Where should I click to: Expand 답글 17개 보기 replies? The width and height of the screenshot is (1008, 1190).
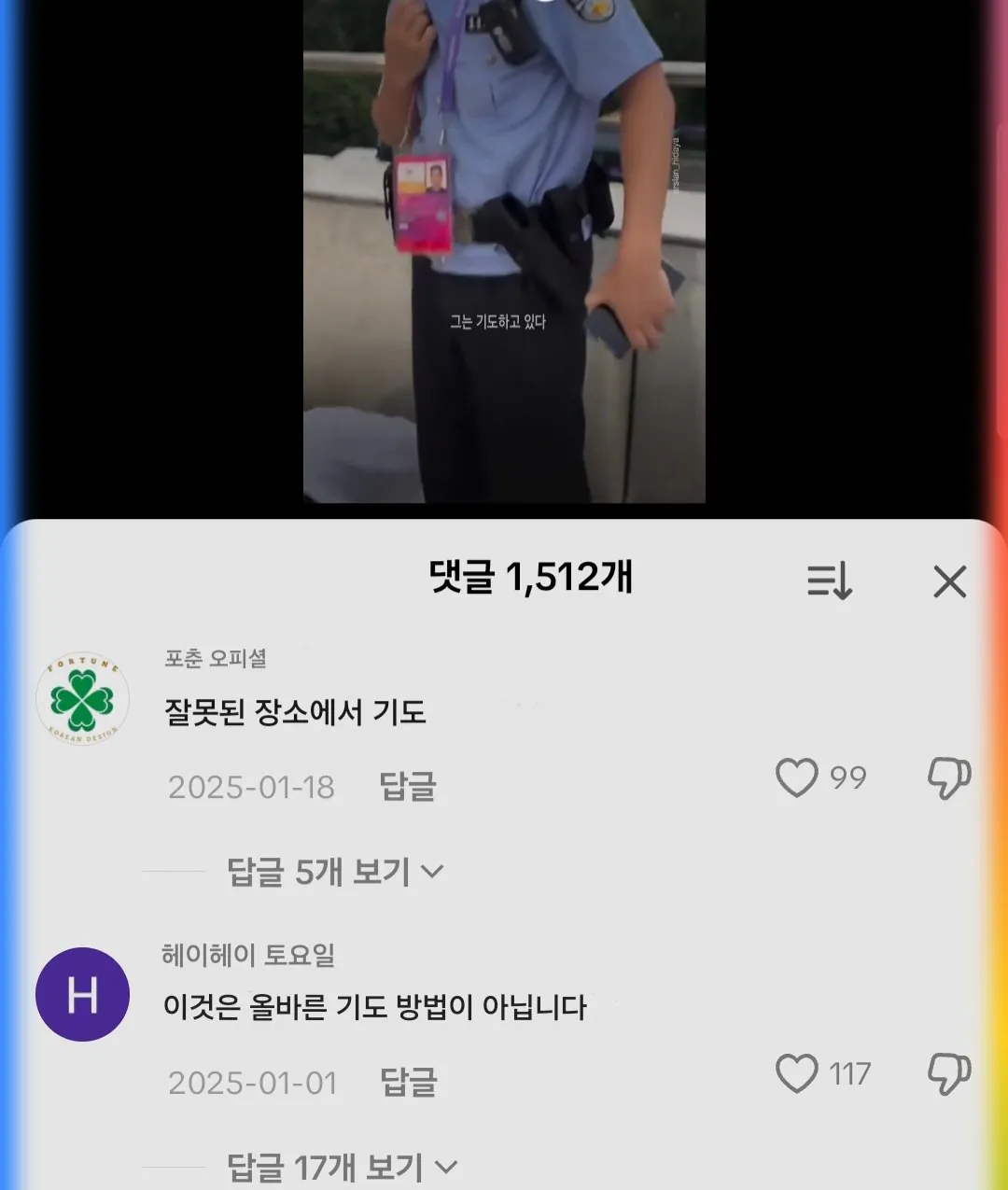(342, 1167)
